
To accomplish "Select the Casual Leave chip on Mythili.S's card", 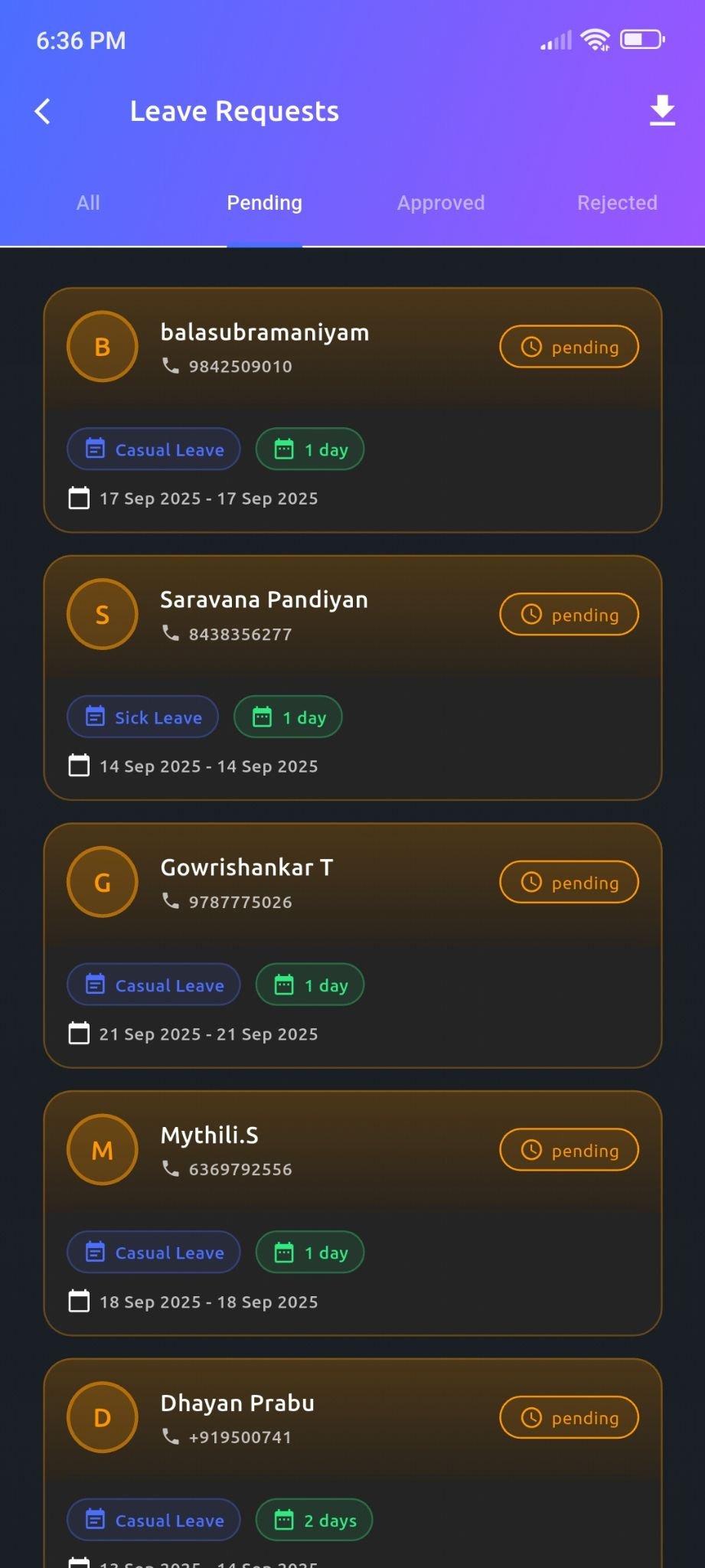I will [x=153, y=1253].
